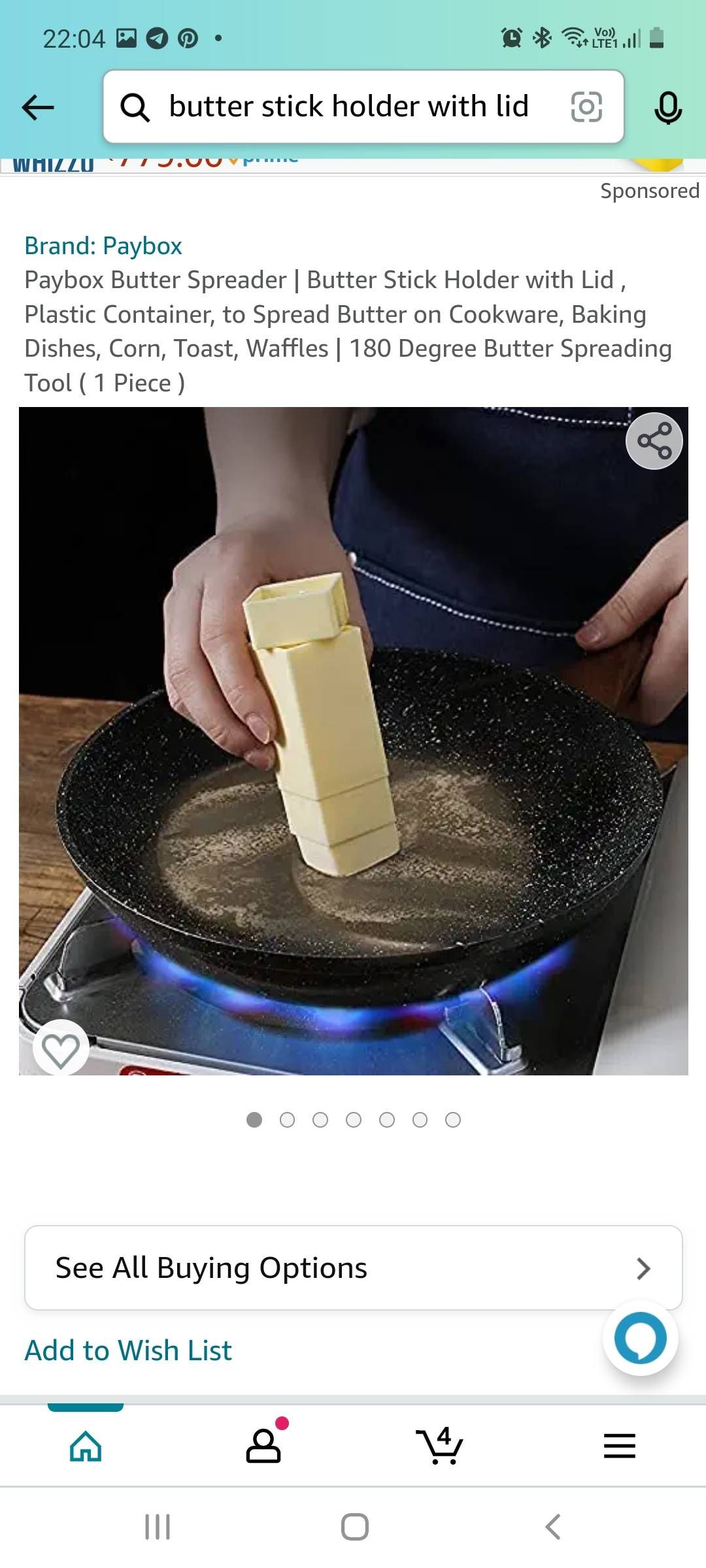Open the Alexa assistant bubble
The width and height of the screenshot is (706, 1568).
pos(640,1337)
